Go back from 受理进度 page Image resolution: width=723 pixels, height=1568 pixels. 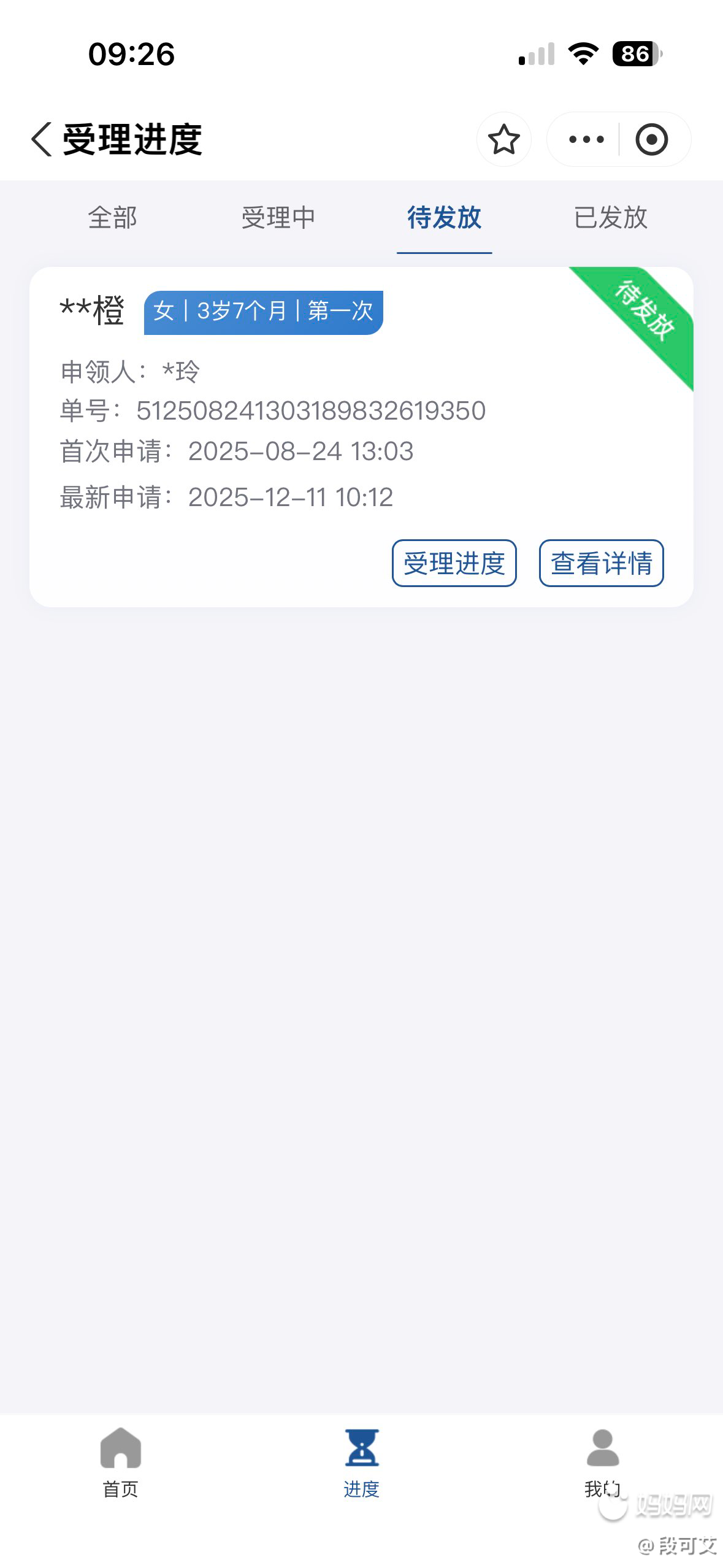(42, 139)
